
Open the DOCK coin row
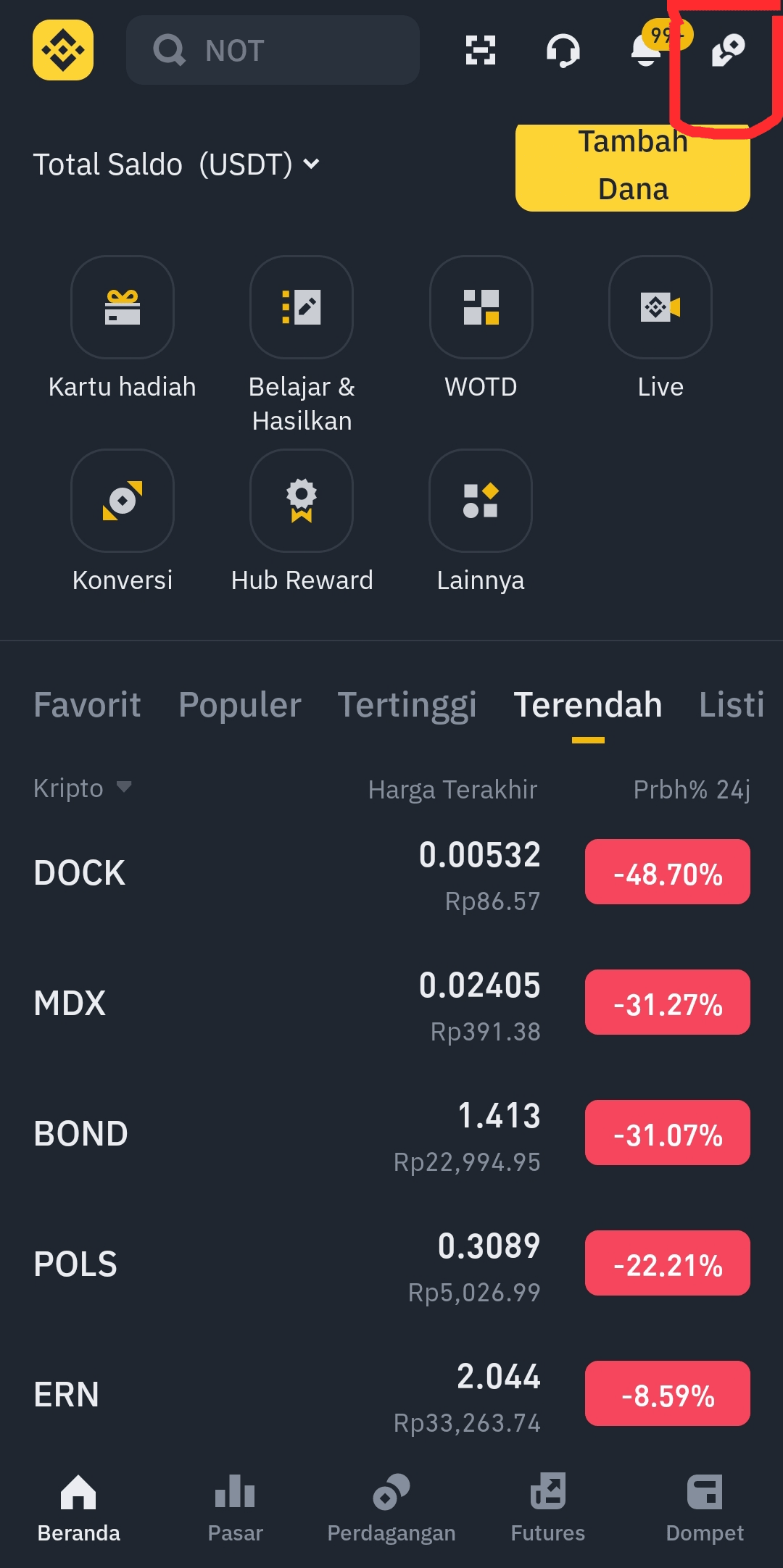pyautogui.click(x=290, y=873)
